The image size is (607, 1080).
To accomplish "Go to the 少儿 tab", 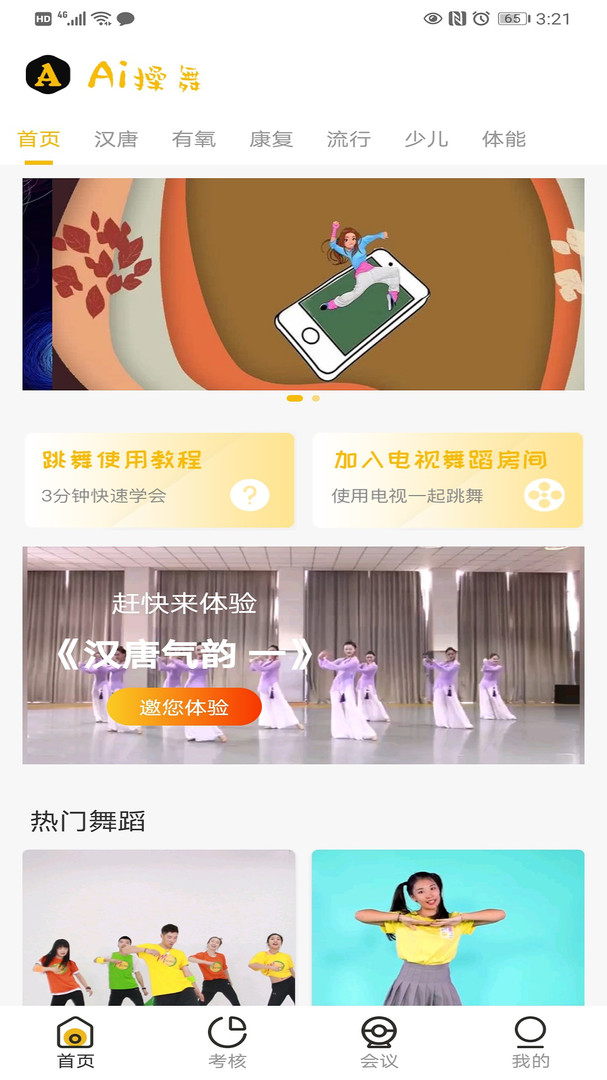I will coord(426,139).
